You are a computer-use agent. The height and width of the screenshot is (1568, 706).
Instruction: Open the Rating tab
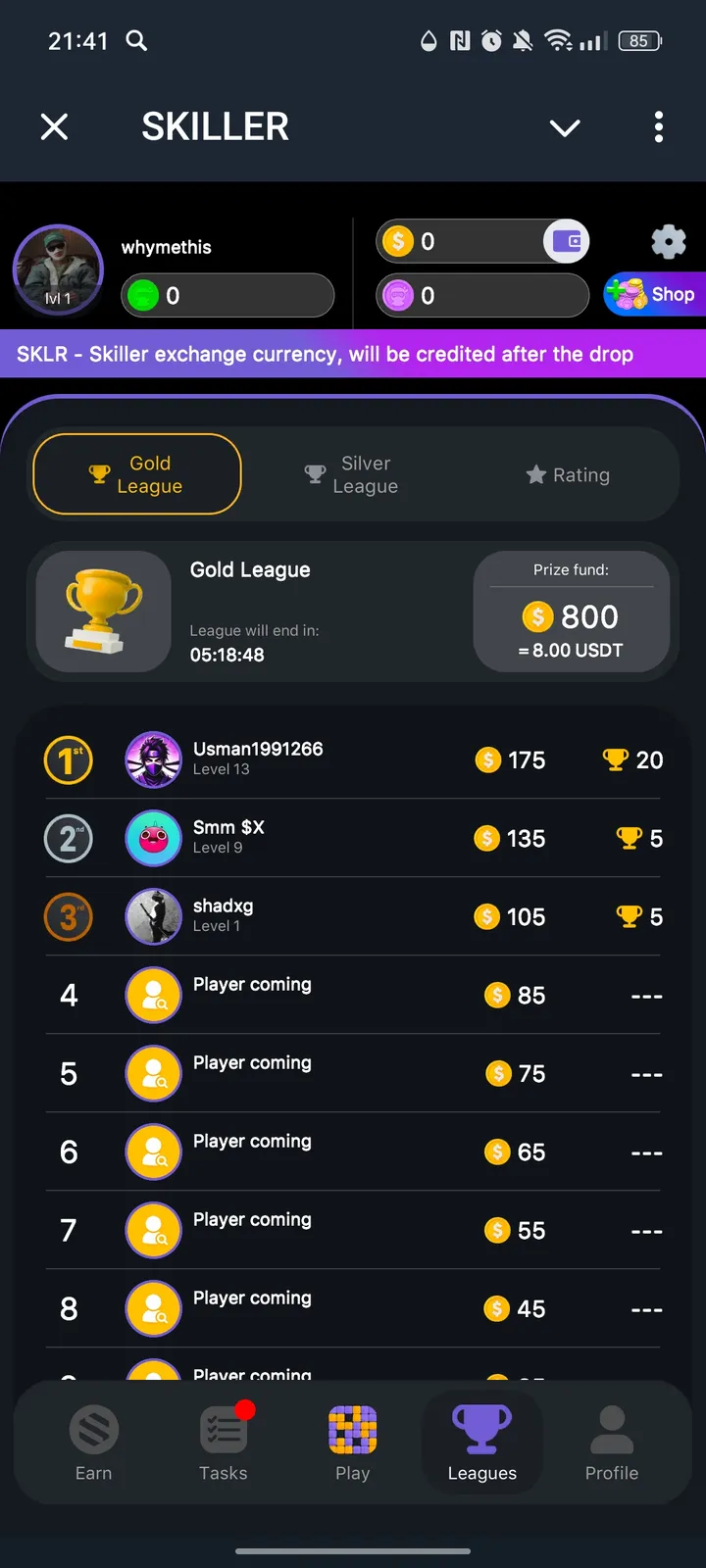[x=567, y=474]
